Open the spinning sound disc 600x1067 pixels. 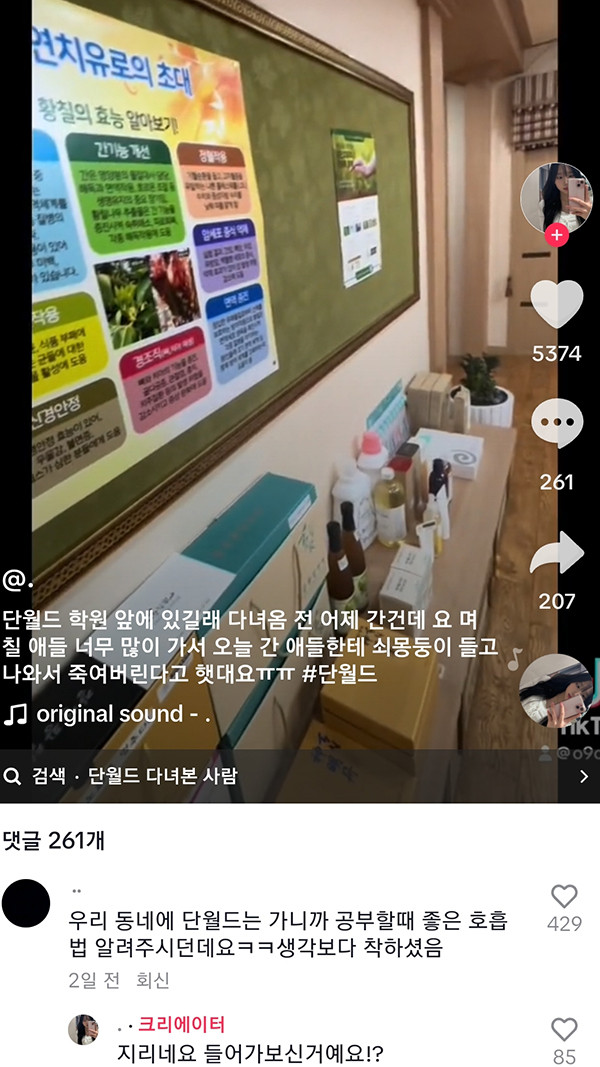click(x=555, y=691)
